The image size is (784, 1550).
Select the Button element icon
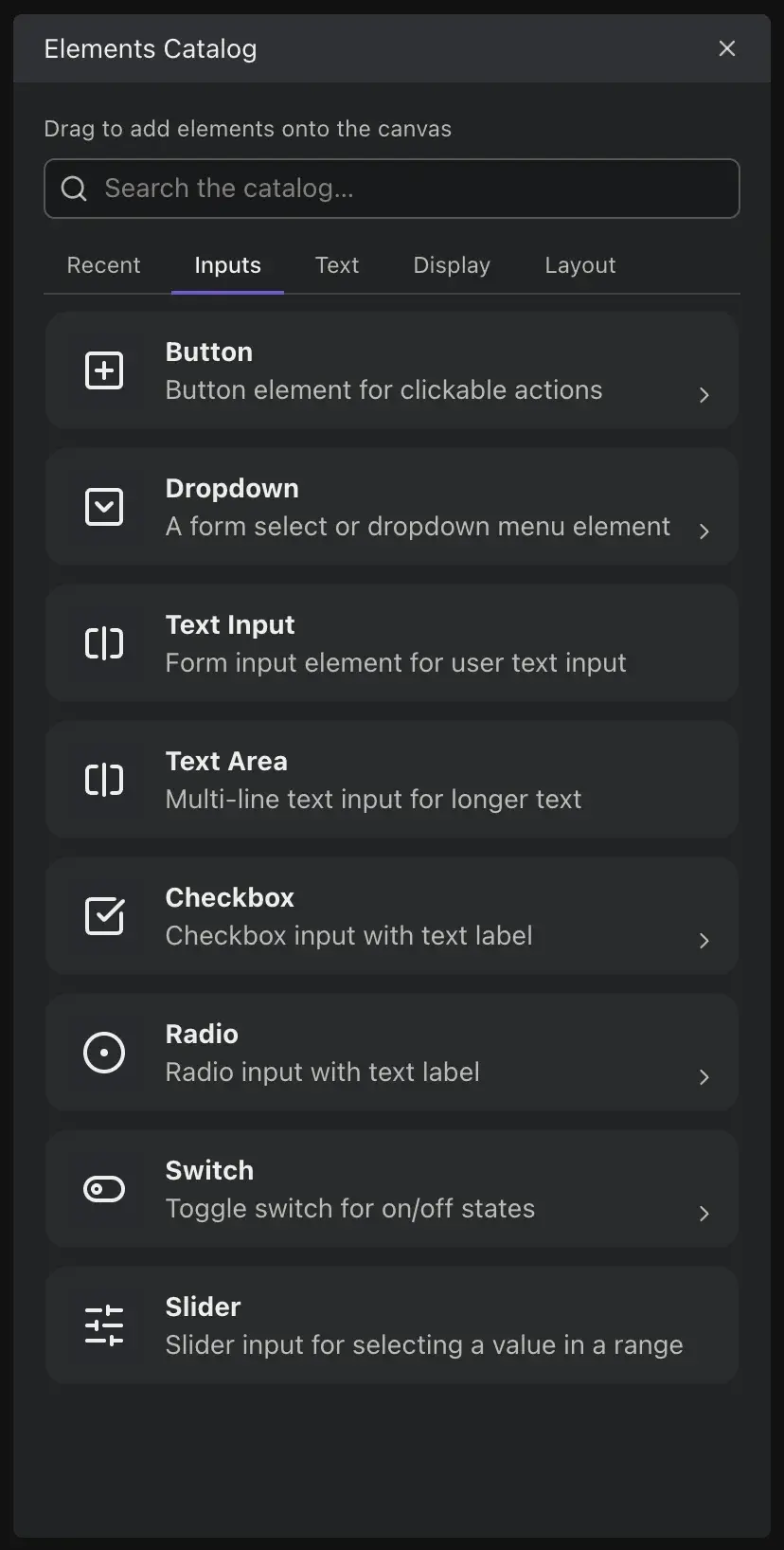pos(104,370)
